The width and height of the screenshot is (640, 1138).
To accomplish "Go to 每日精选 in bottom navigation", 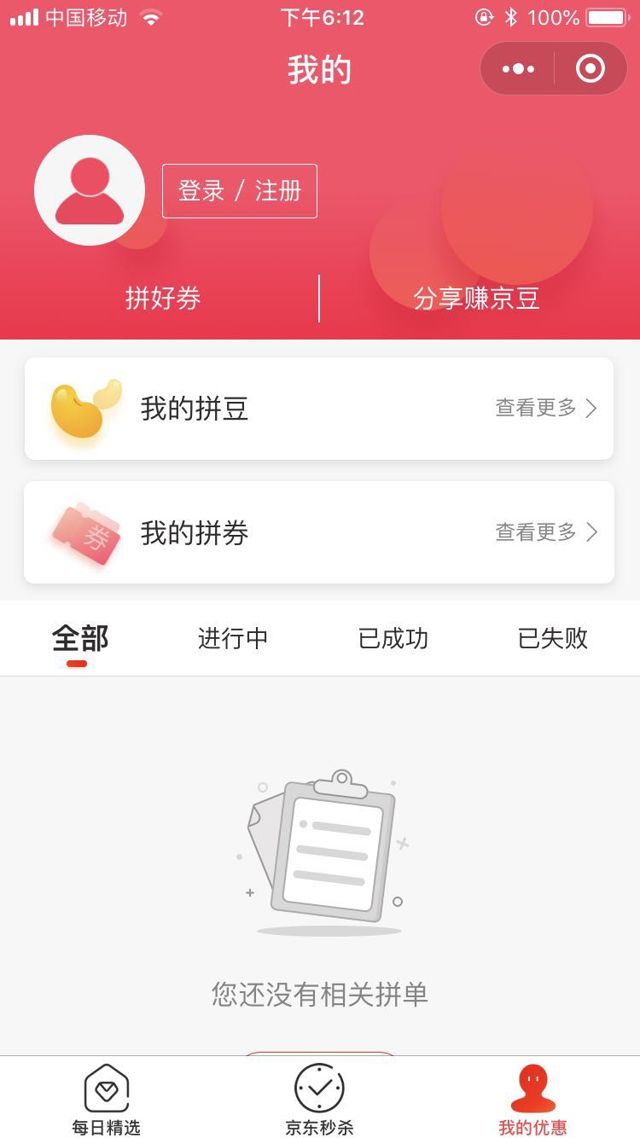I will point(106,1099).
